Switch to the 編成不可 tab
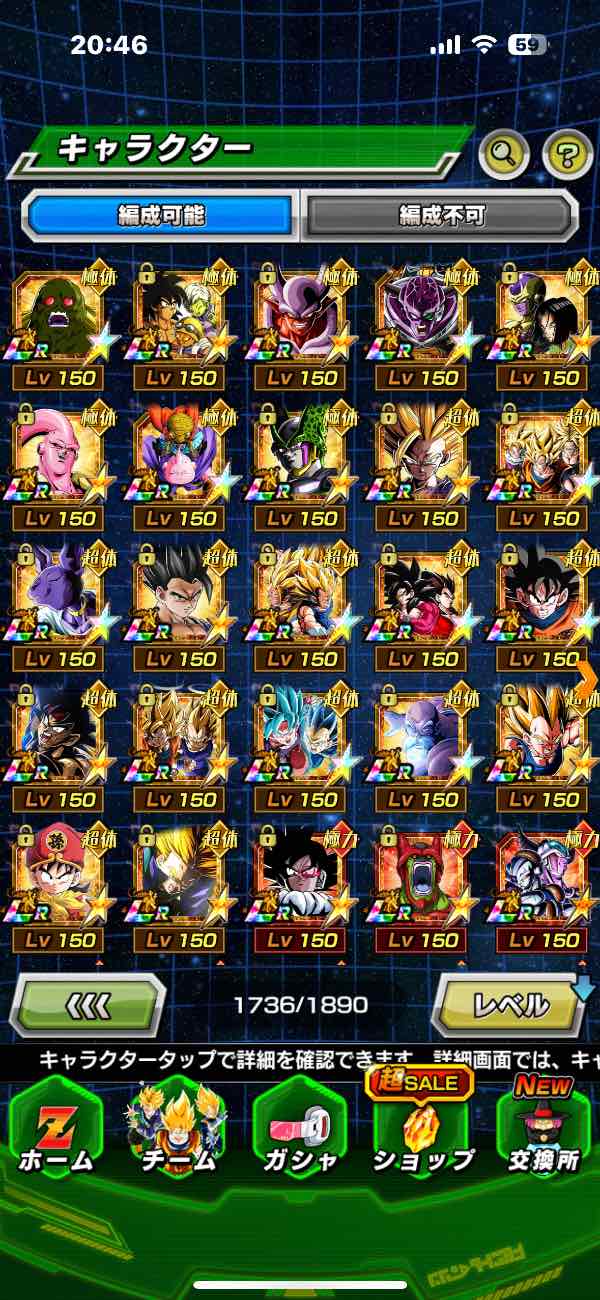The width and height of the screenshot is (600, 1300). click(x=441, y=214)
